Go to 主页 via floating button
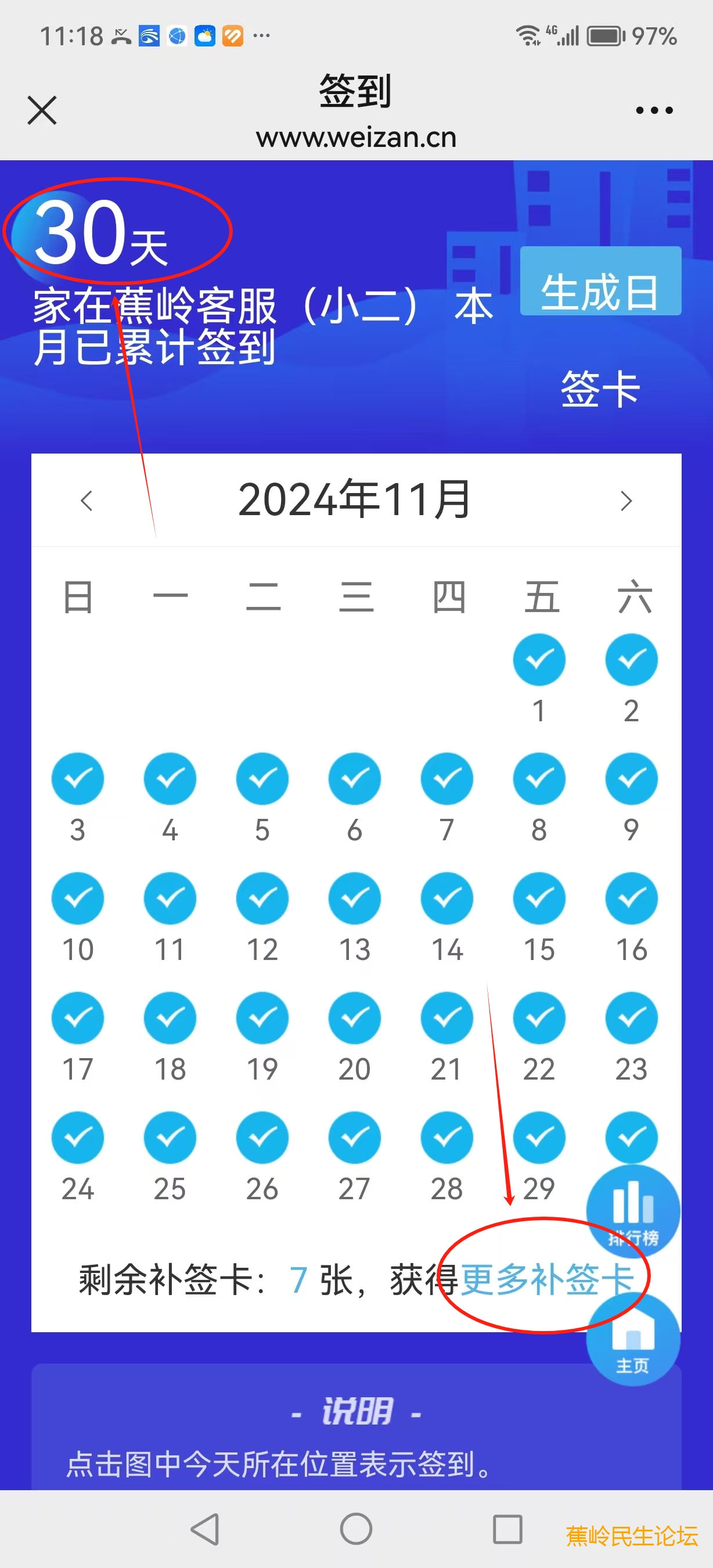The width and height of the screenshot is (713, 1568). coord(633,1340)
